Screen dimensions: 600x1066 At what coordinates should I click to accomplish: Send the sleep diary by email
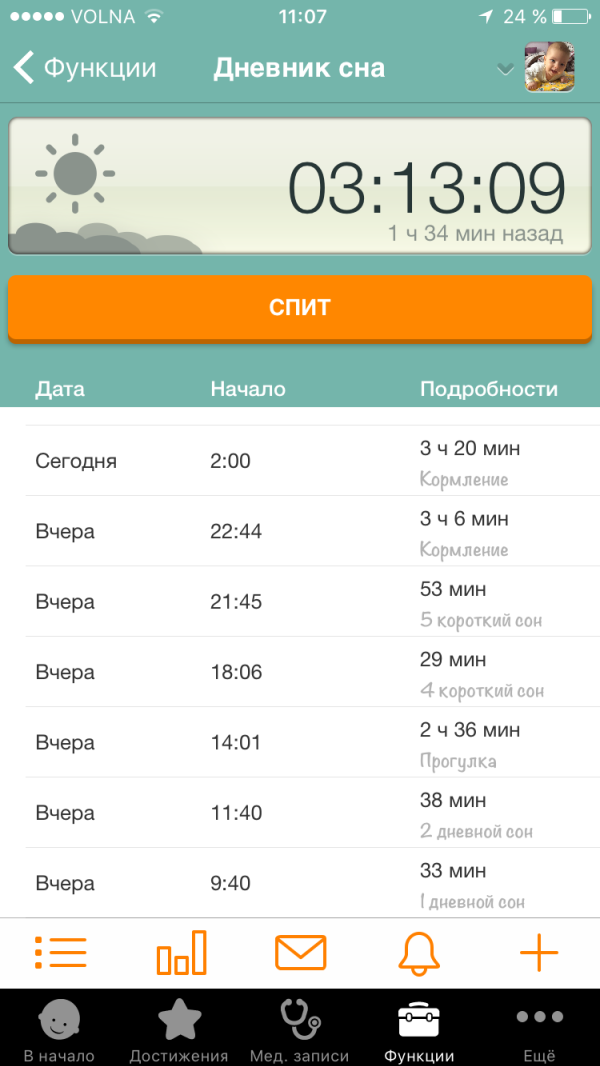(300, 953)
